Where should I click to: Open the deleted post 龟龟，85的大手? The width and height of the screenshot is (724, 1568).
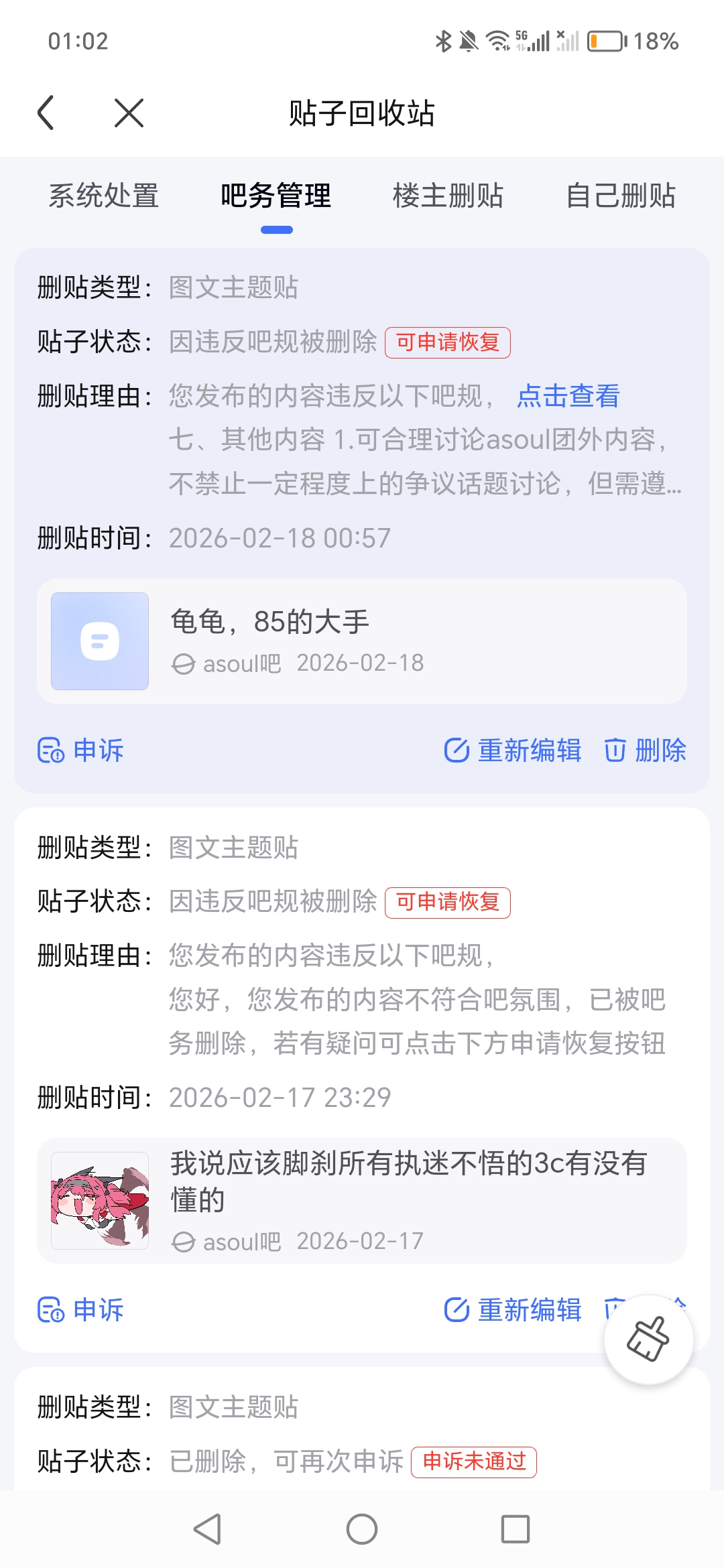362,641
